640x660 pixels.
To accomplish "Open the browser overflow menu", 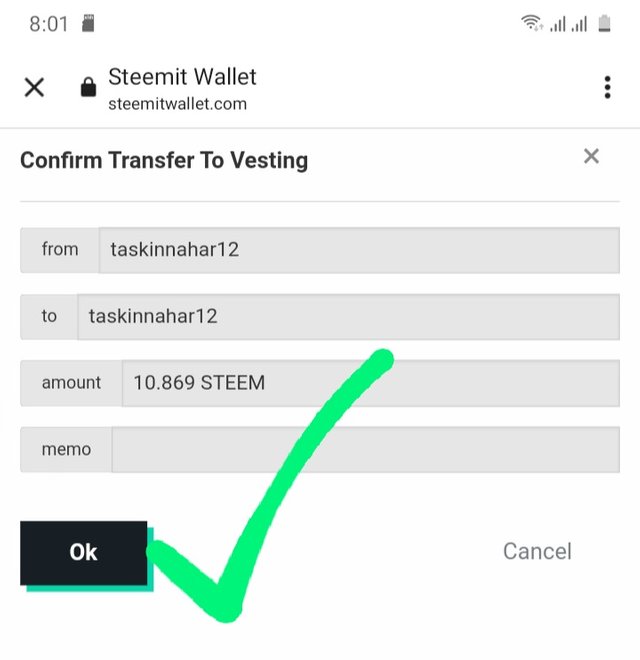I will (x=606, y=88).
